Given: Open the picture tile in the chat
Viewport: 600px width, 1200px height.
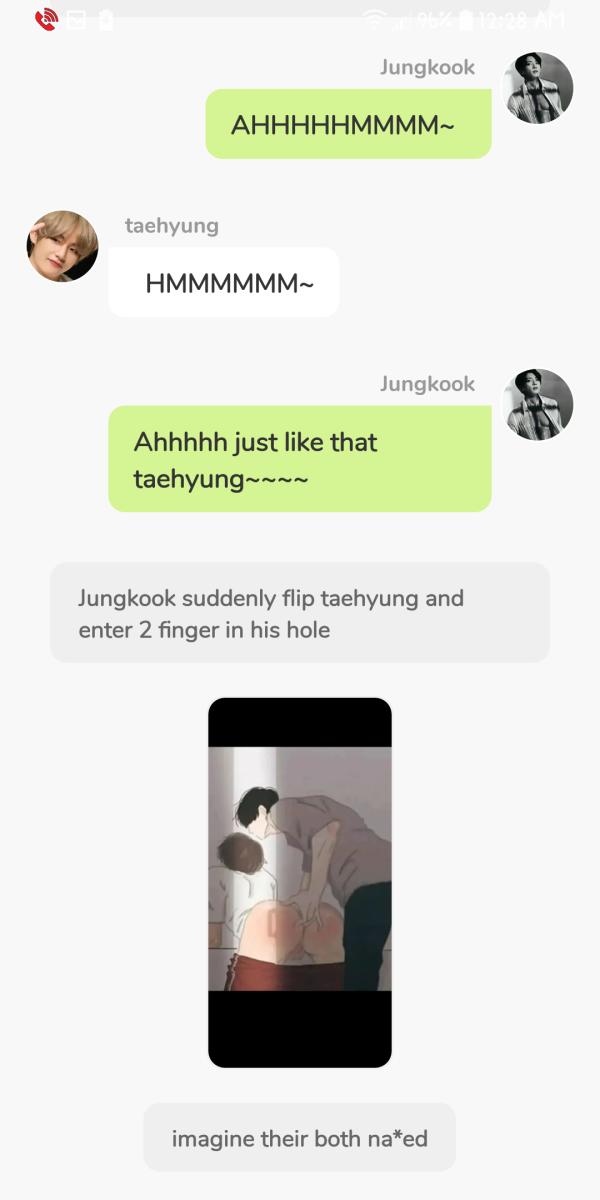Looking at the screenshot, I should 299,882.
